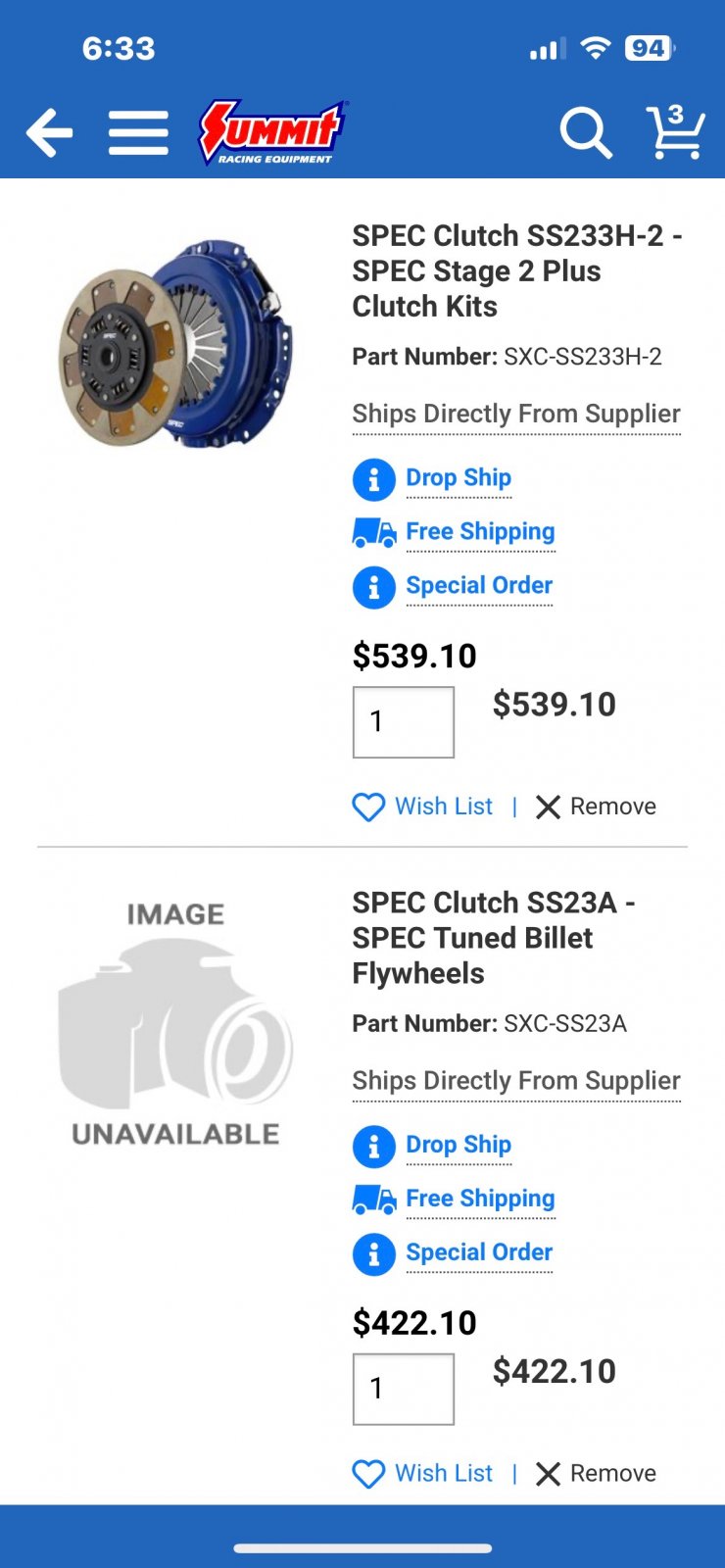The height and width of the screenshot is (1568, 725).
Task: Open the hamburger menu
Action: coord(138,132)
